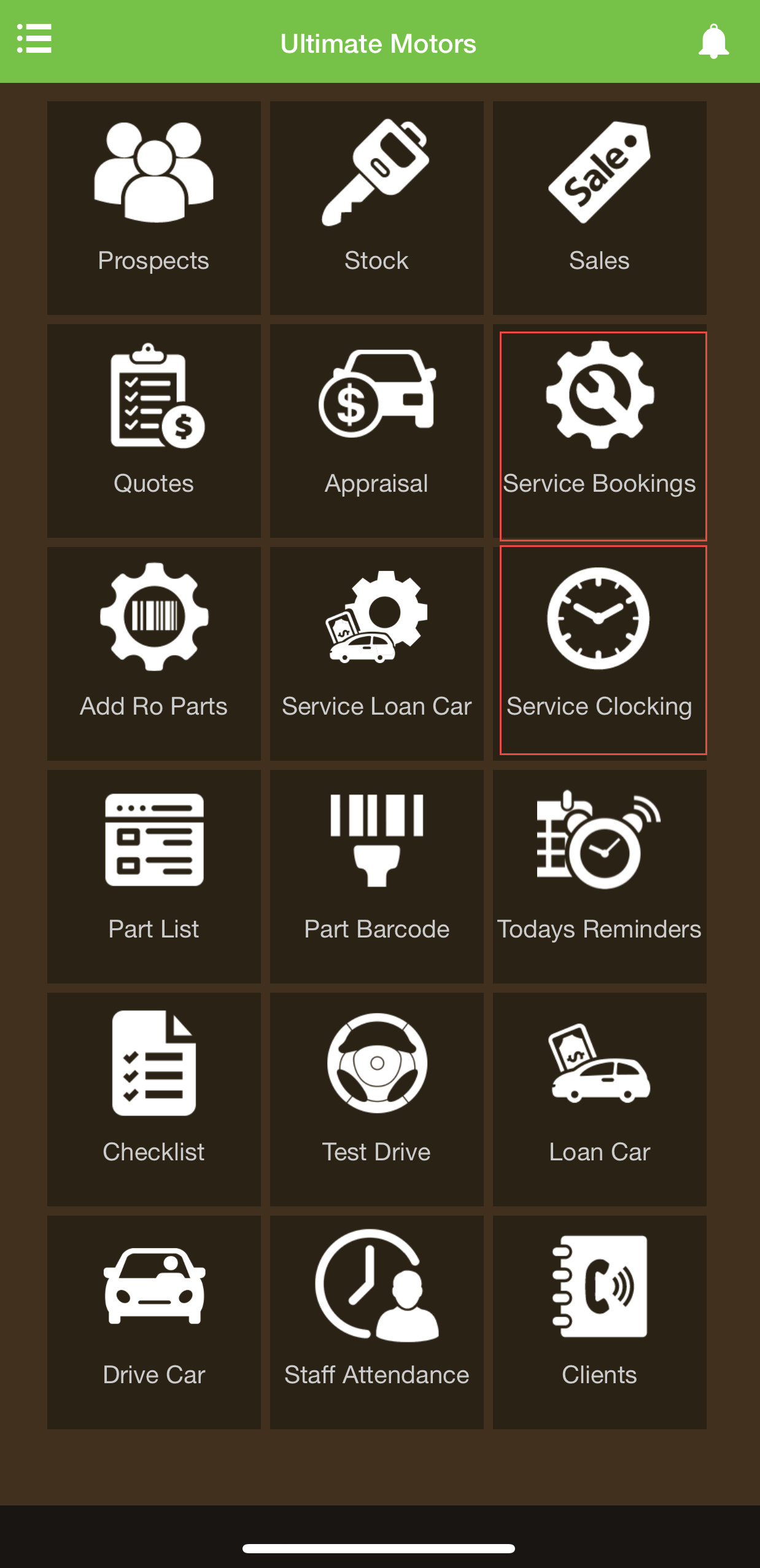Viewport: 760px width, 1568px height.
Task: Select the Quotes tile
Action: [x=153, y=430]
